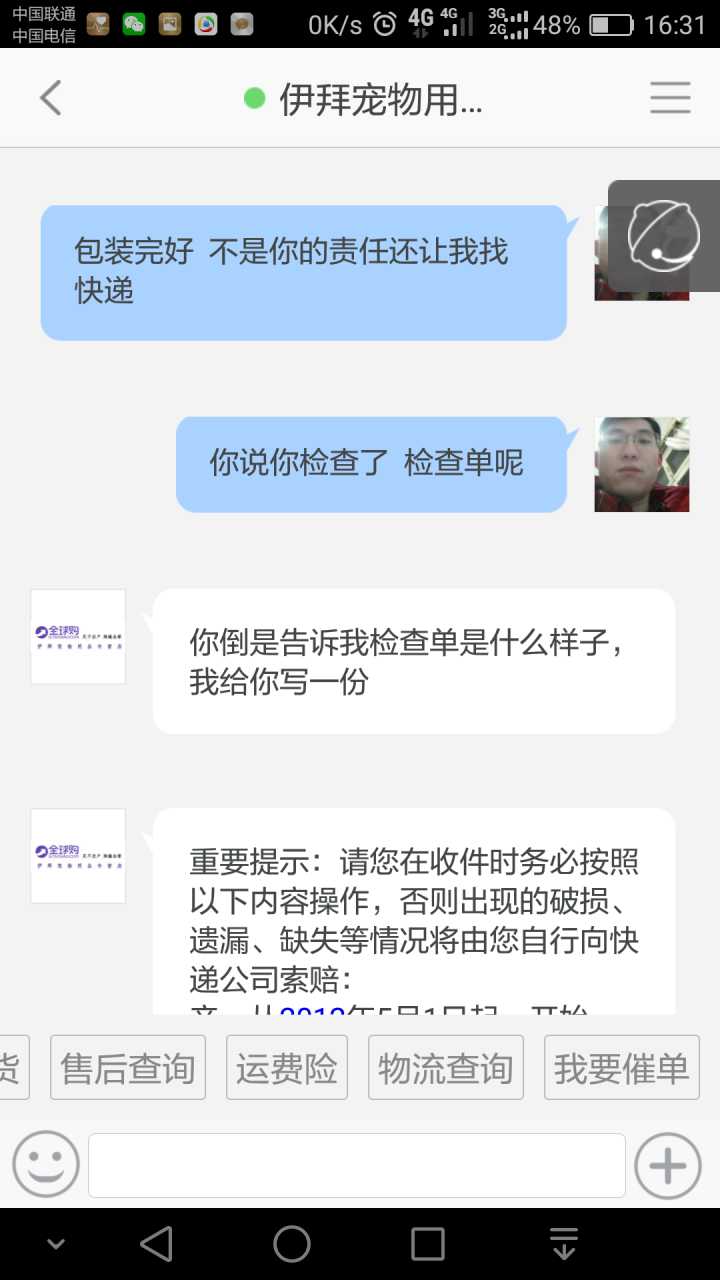The height and width of the screenshot is (1280, 720).
Task: Open the emoji picker
Action: click(x=46, y=1165)
